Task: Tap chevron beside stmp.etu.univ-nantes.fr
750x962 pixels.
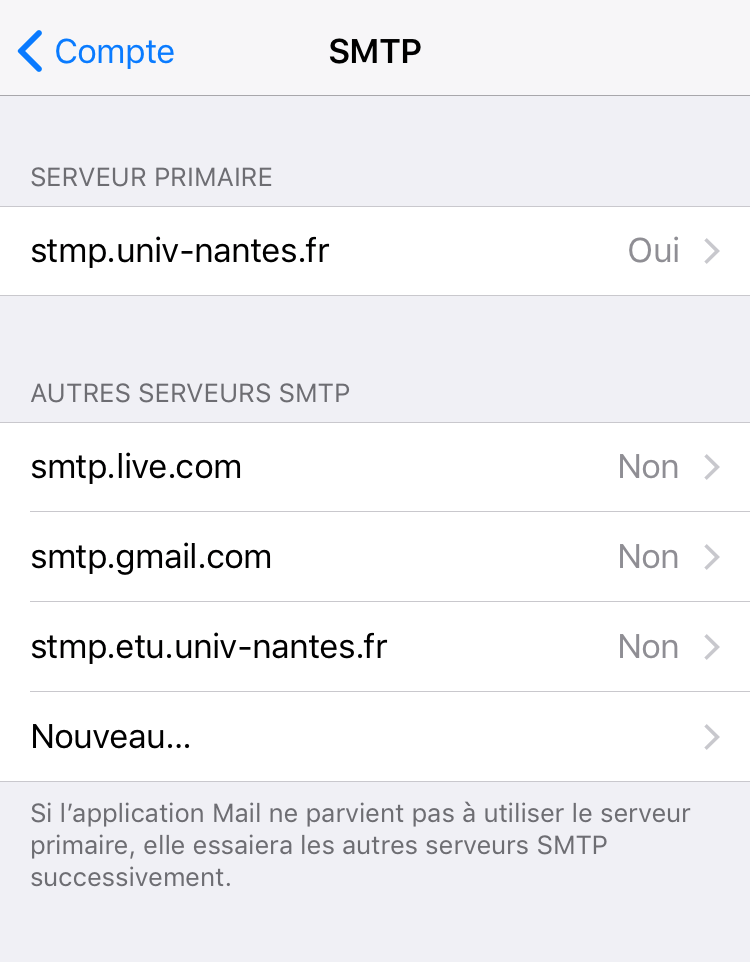Action: click(x=711, y=646)
